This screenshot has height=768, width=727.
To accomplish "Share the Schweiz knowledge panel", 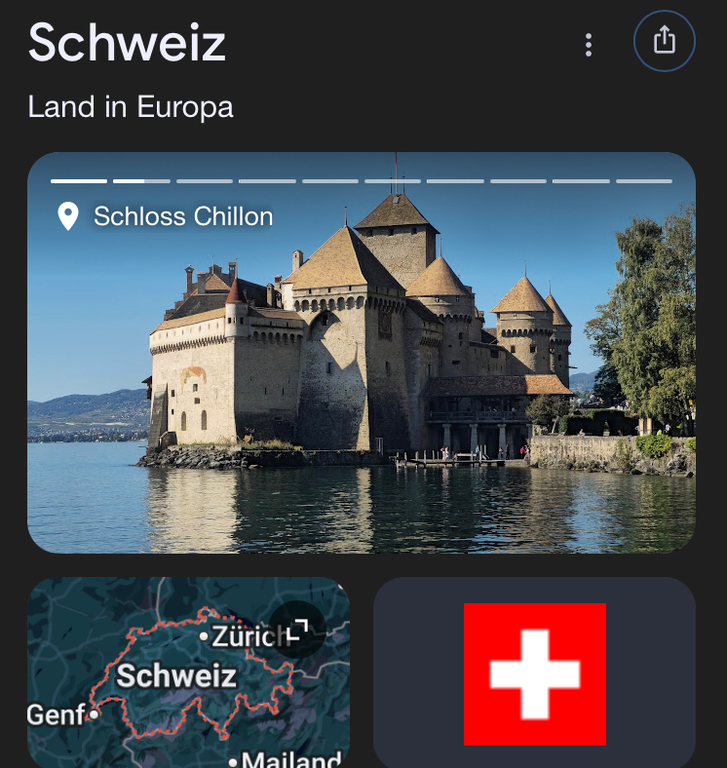I will click(664, 41).
